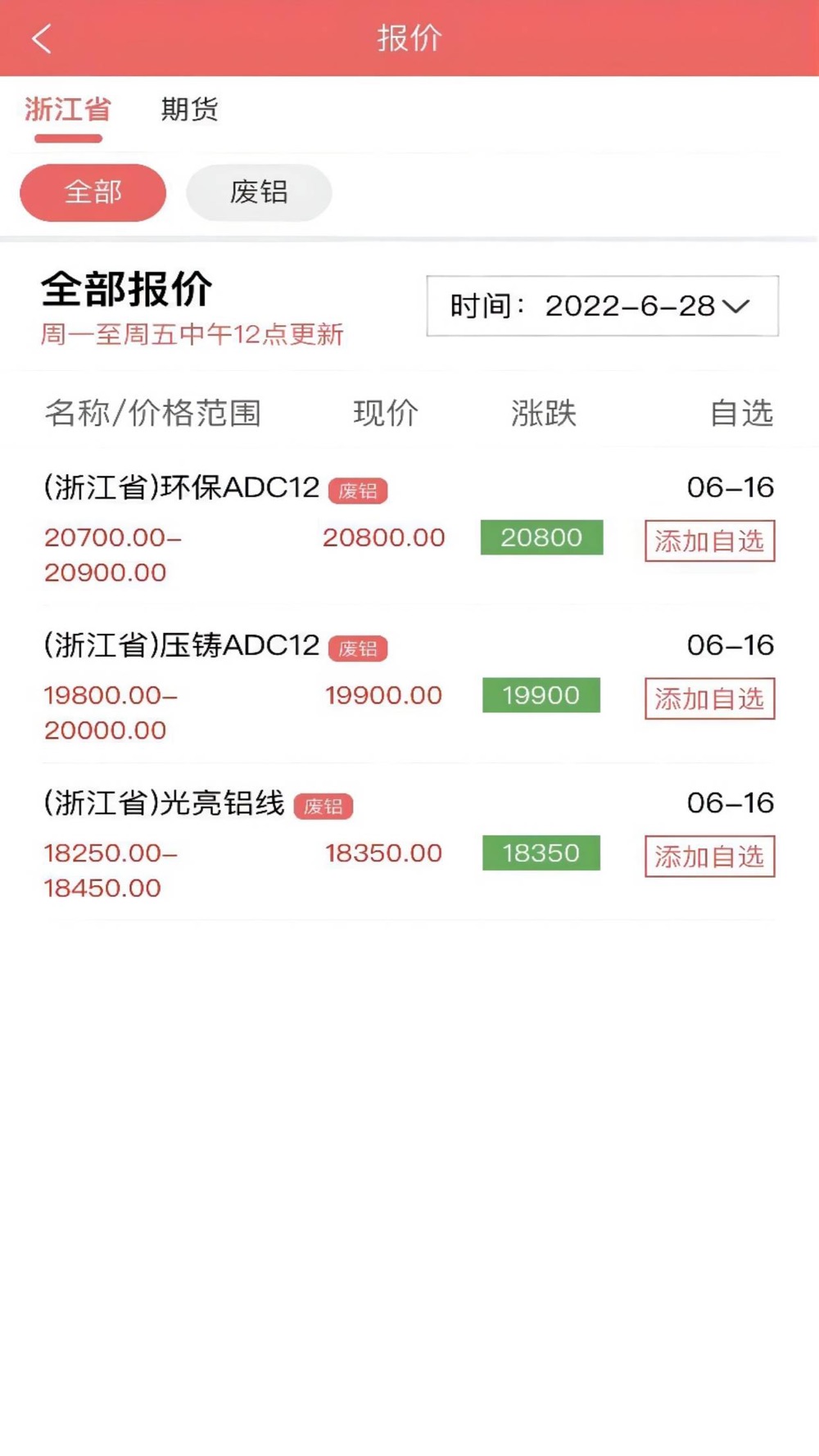Add 光亮铝线 to 自选 watchlist
This screenshot has width=819, height=1456.
[709, 856]
